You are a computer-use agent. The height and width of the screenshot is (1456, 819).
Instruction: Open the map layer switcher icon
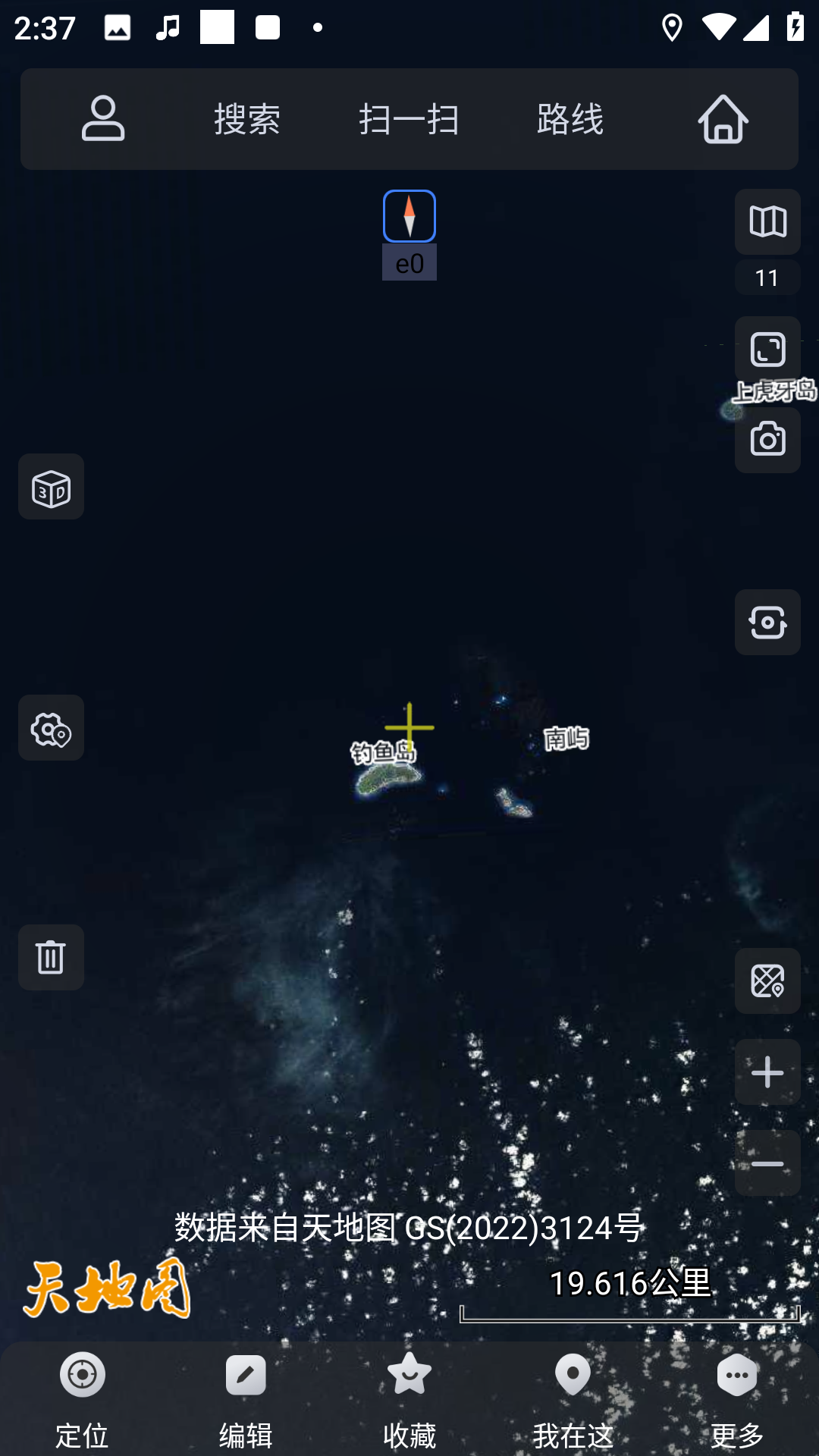tap(767, 221)
